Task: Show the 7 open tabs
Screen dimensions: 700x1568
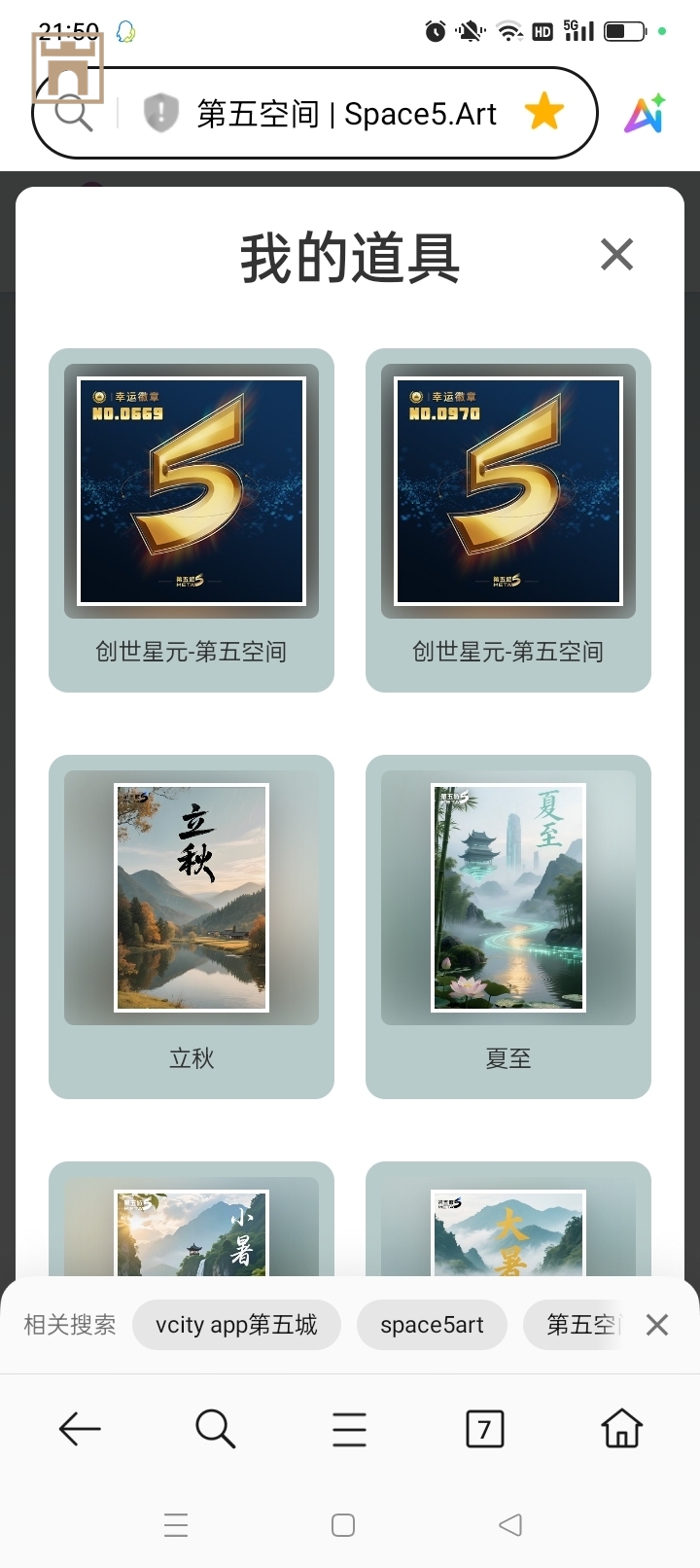Action: pyautogui.click(x=484, y=1429)
